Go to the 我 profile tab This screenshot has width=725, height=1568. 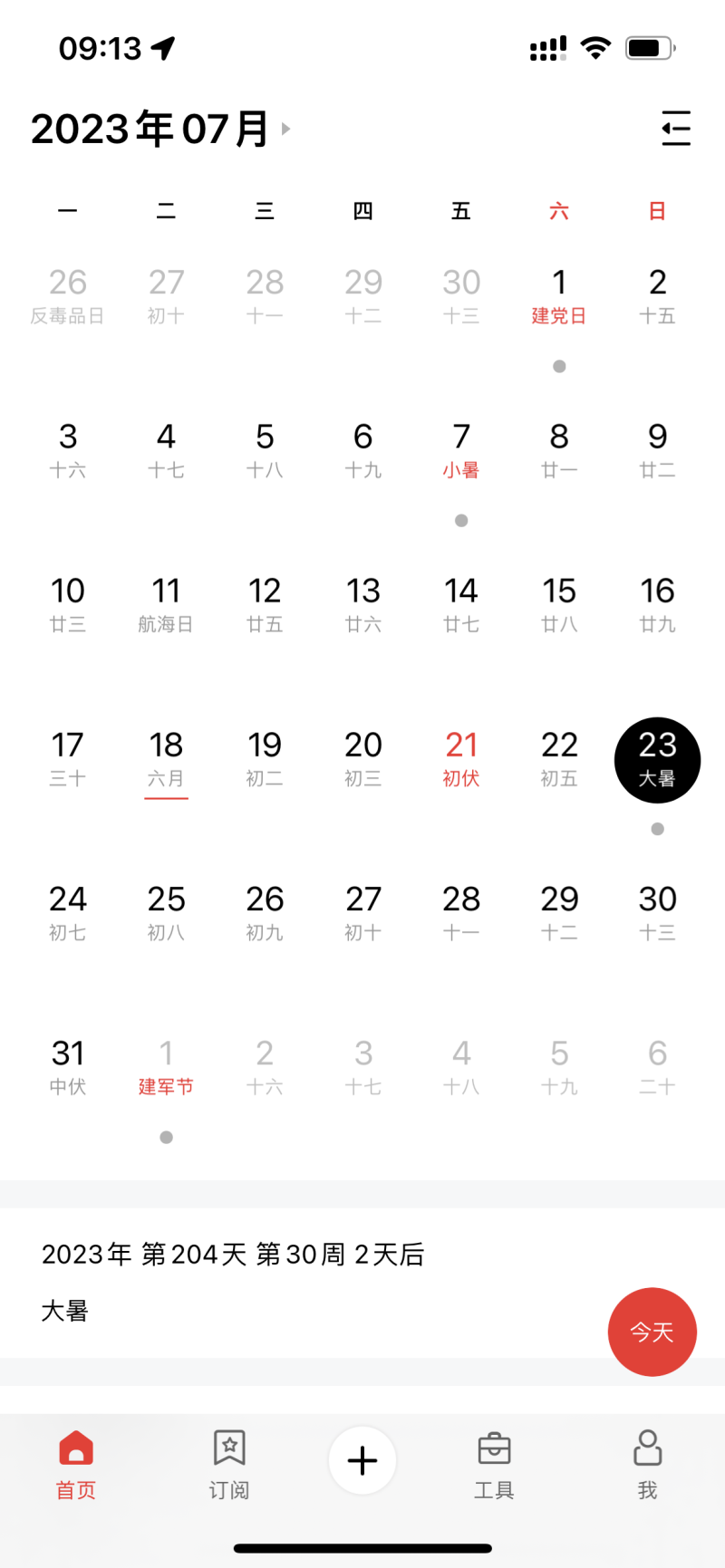(647, 1464)
